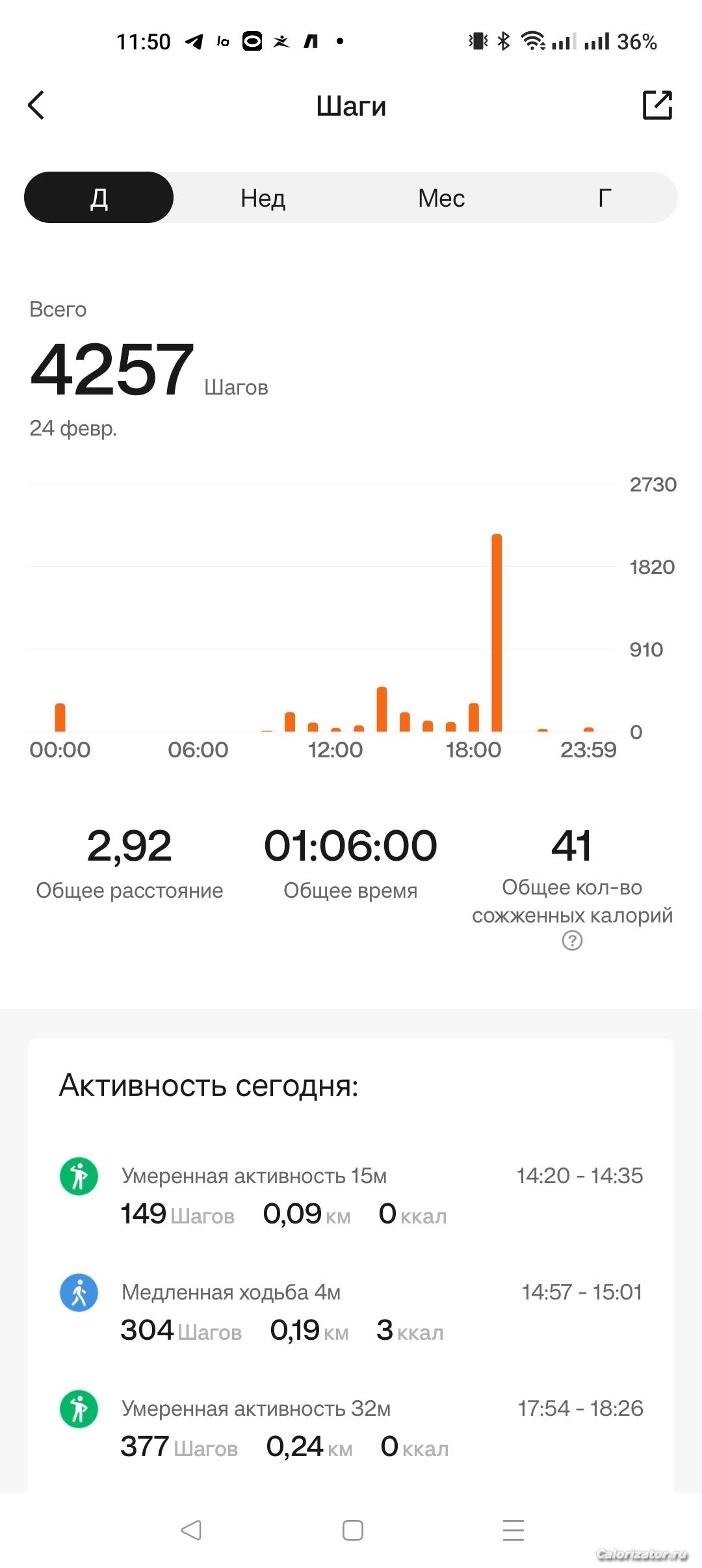This screenshot has height=1568, width=702.
Task: Switch to the Мес monthly tab
Action: [x=441, y=198]
